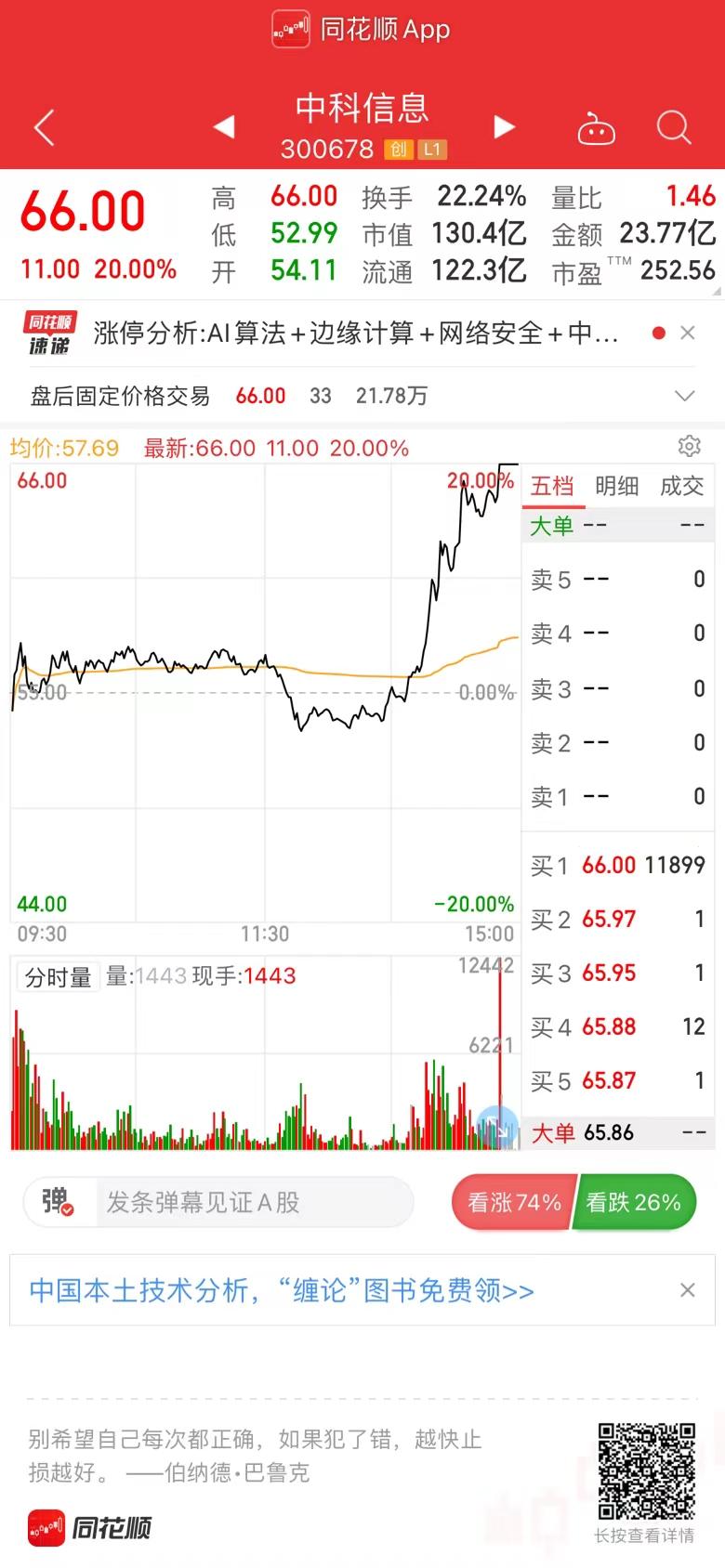Vote 看涨 74%

pyautogui.click(x=513, y=1202)
